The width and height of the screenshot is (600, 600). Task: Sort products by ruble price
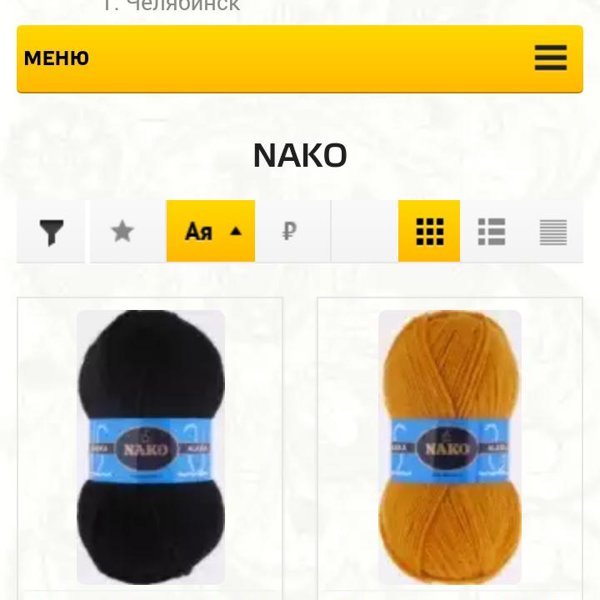[290, 232]
